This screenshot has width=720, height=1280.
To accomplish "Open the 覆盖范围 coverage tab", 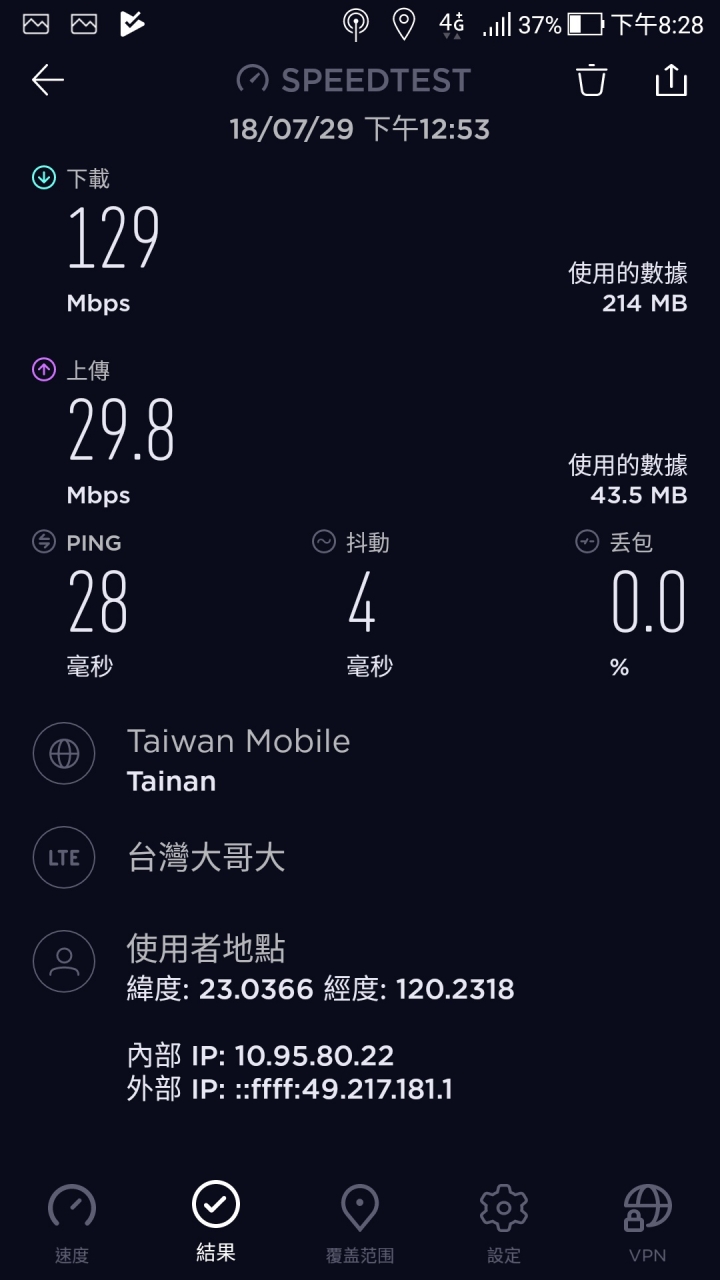I will (360, 1223).
